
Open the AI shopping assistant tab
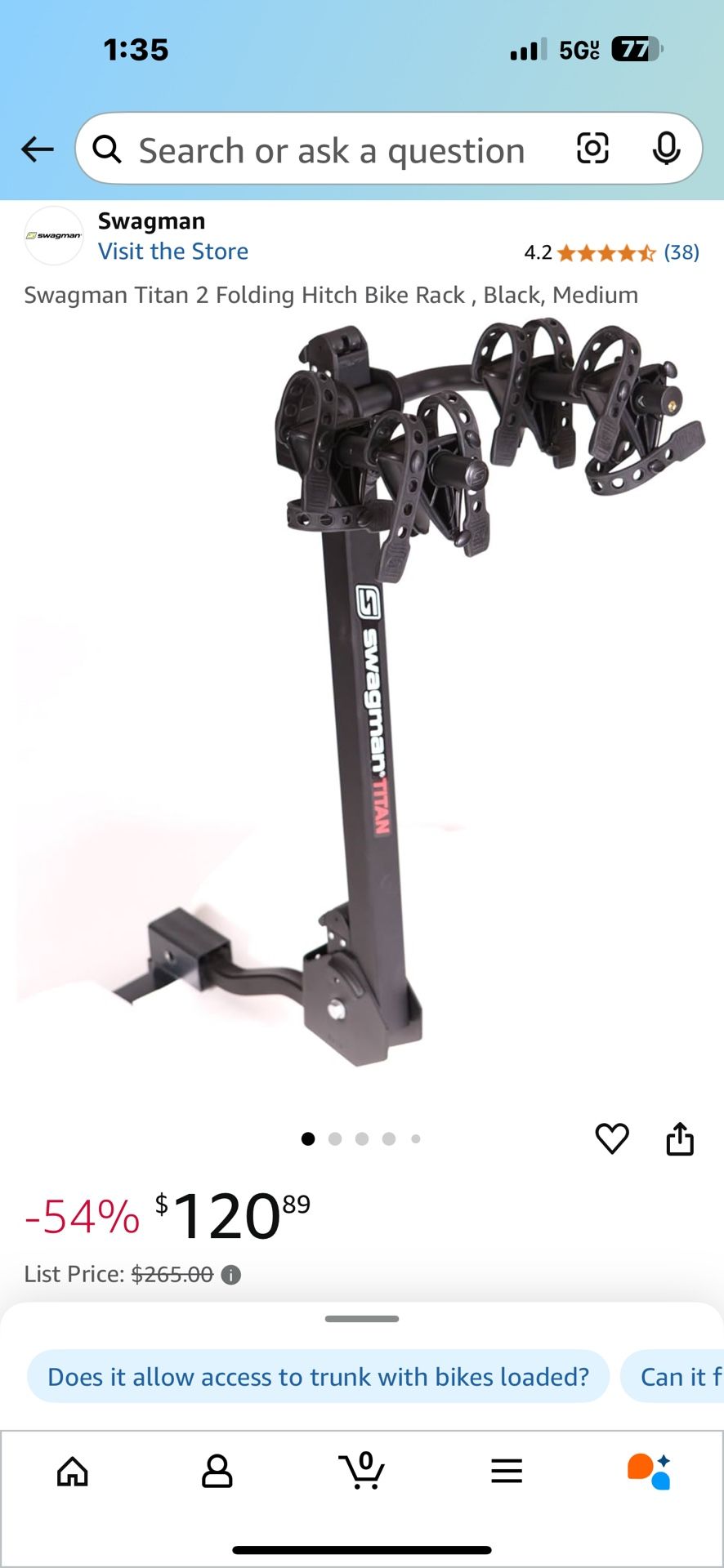point(650,1472)
